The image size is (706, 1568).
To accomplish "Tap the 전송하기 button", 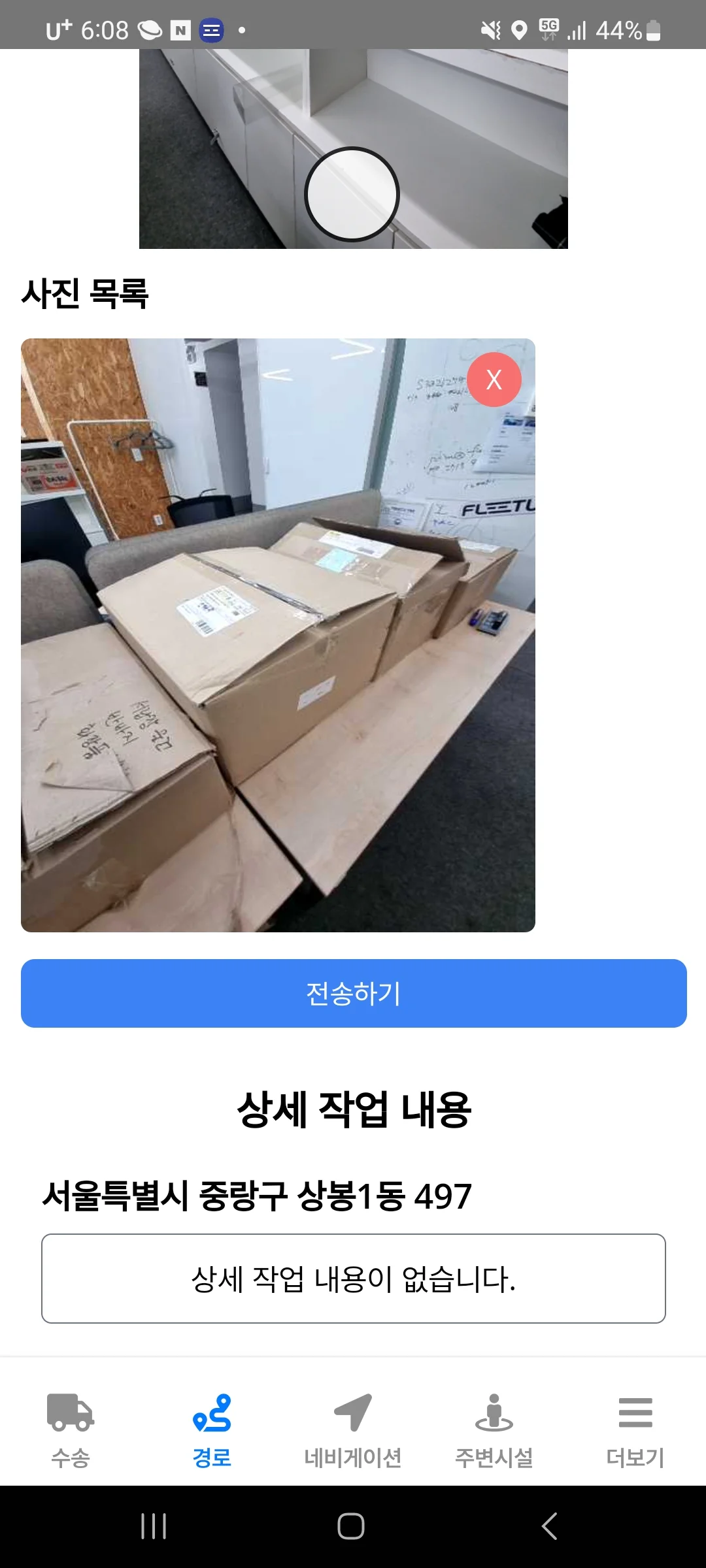I will click(x=354, y=993).
